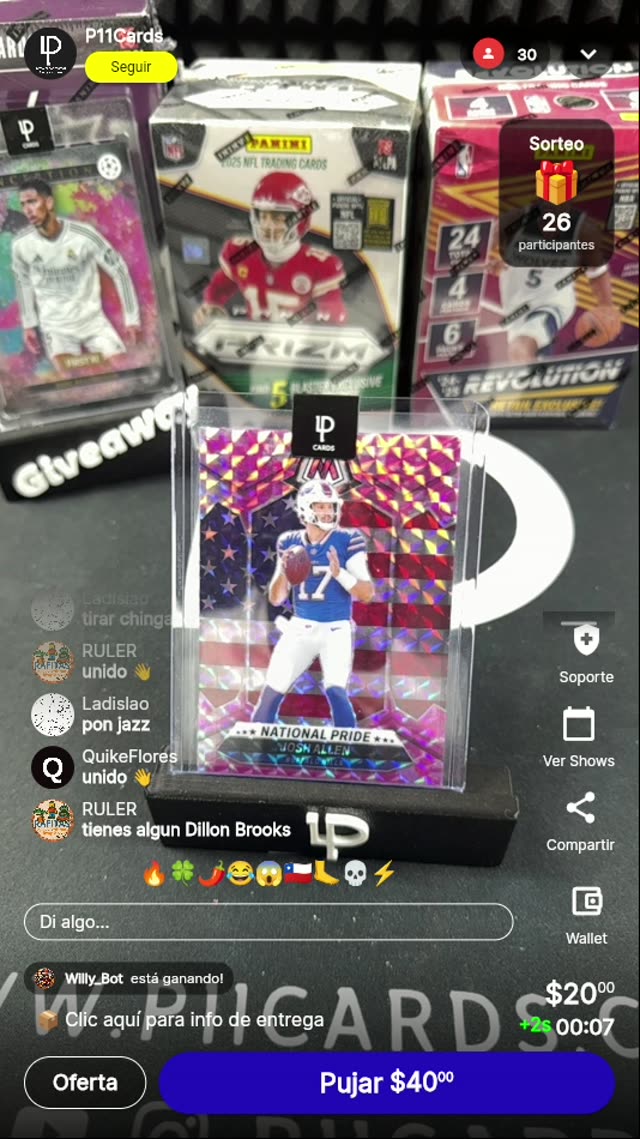Make a custom offer with Oferta
640x1139 pixels.
(85, 1082)
